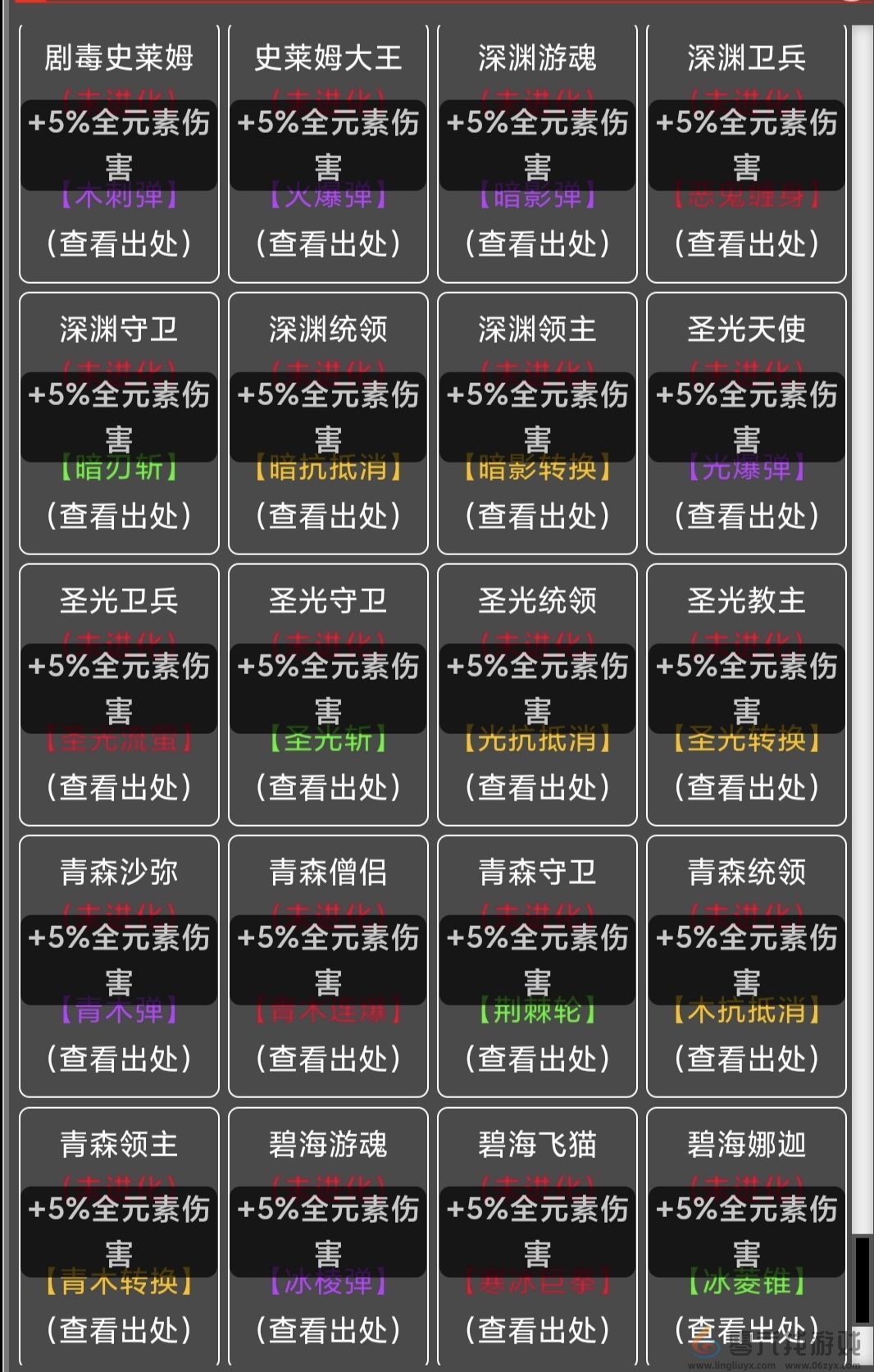Select the 【木刺弹】 skill label
Screen dimensions: 874x1372
118,197
